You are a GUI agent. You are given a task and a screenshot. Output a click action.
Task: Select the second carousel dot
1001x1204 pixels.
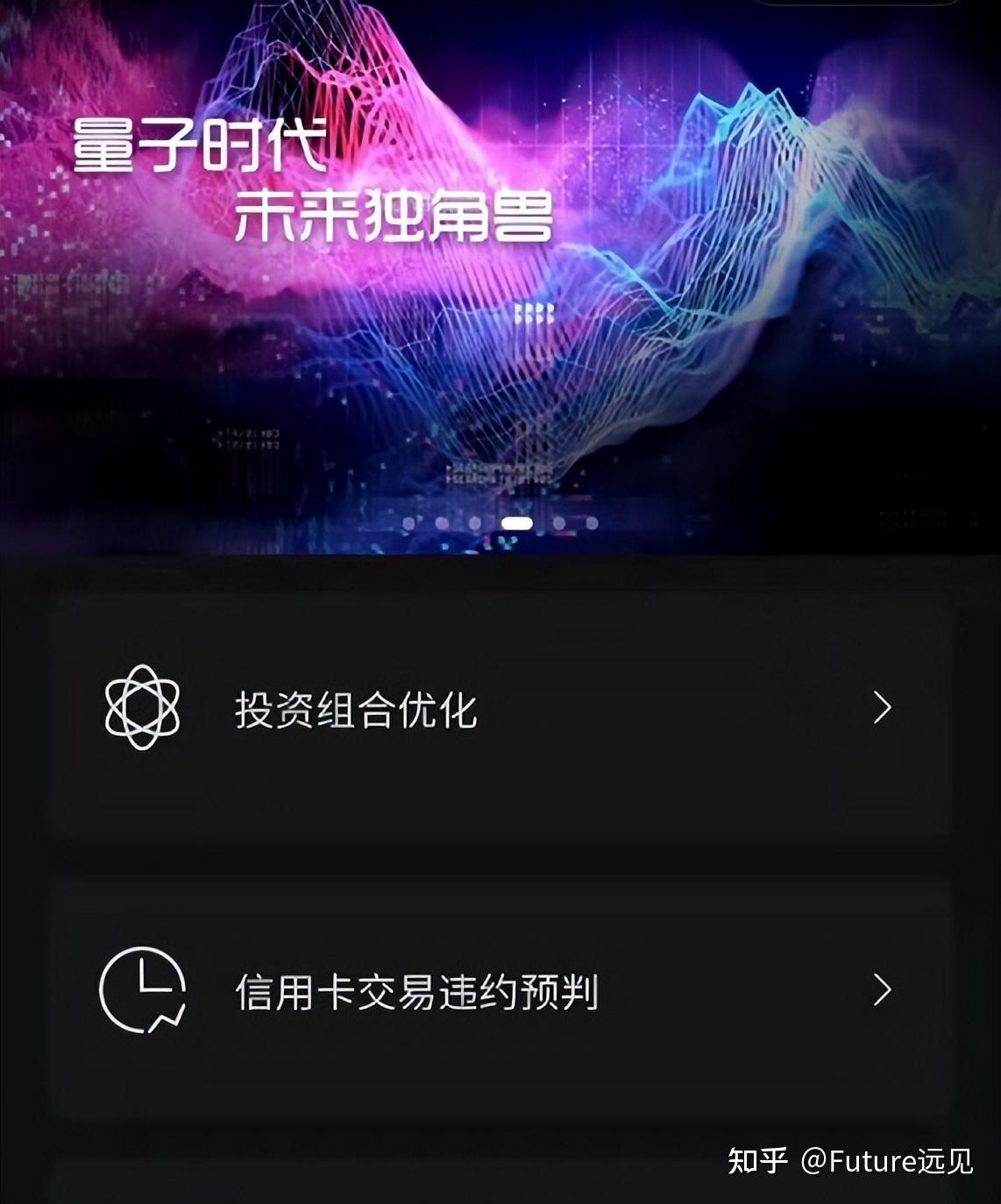(x=443, y=523)
